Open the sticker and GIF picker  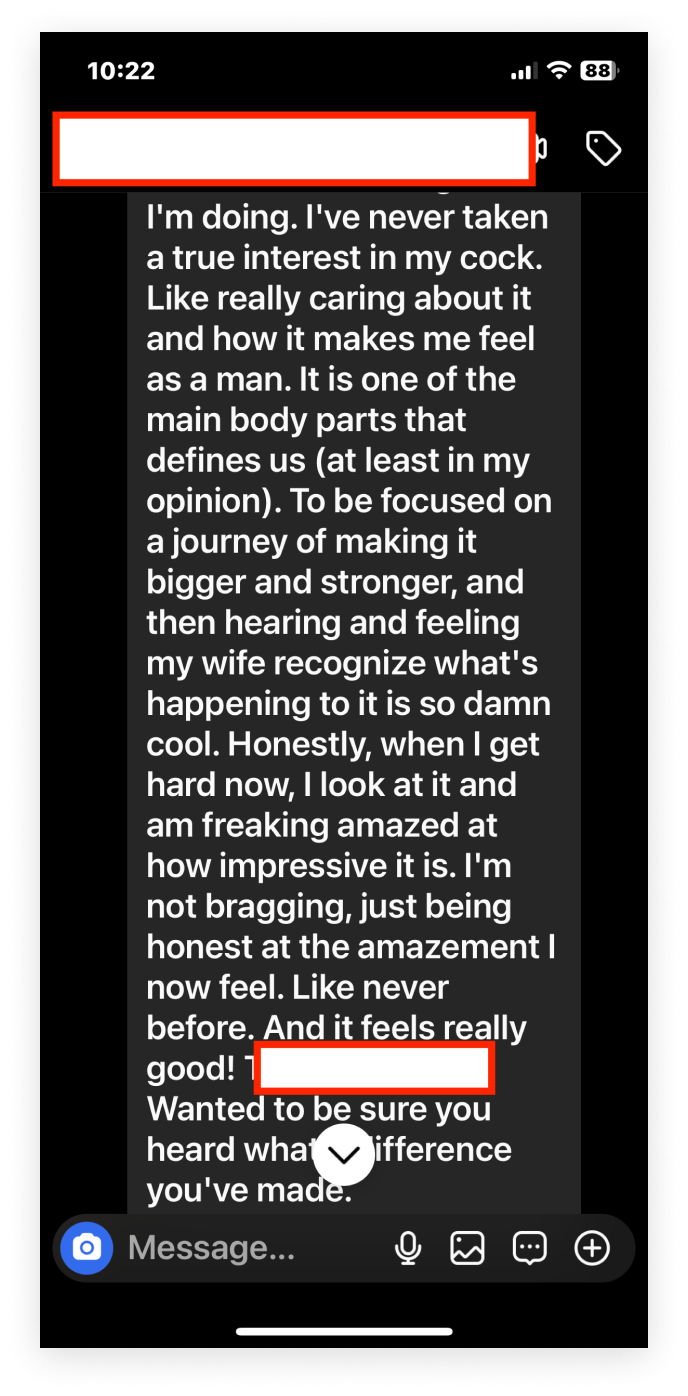click(529, 1248)
